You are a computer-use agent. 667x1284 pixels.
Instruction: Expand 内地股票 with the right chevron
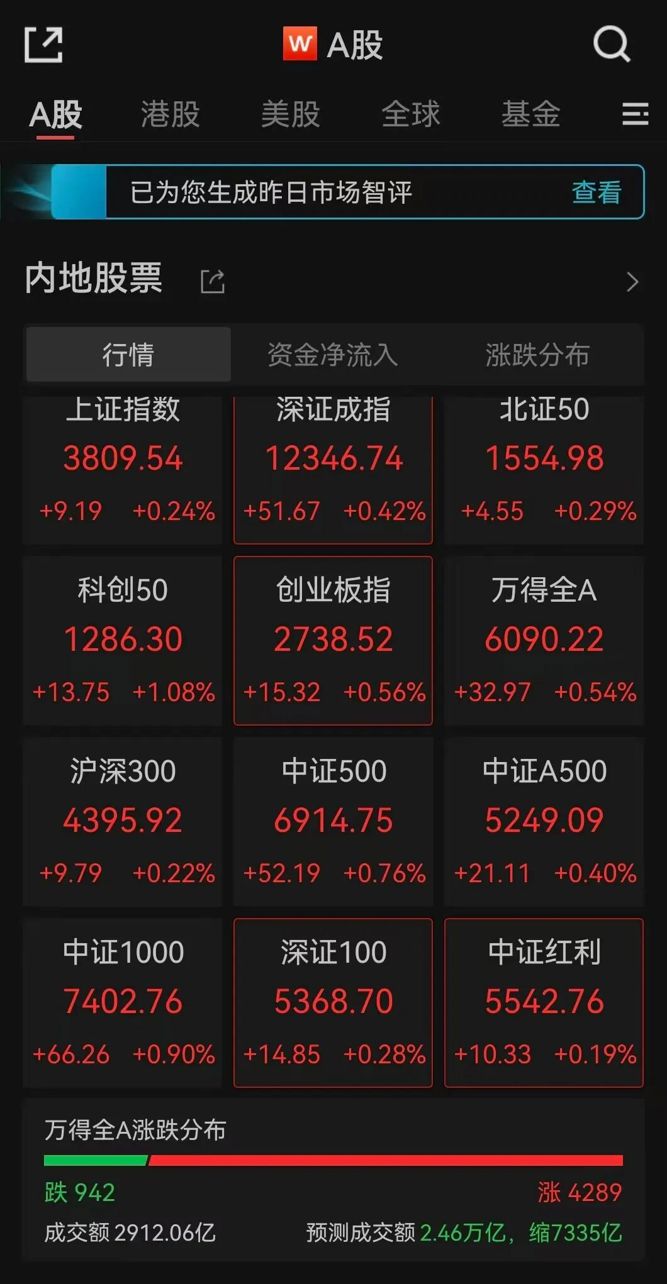pos(632,282)
